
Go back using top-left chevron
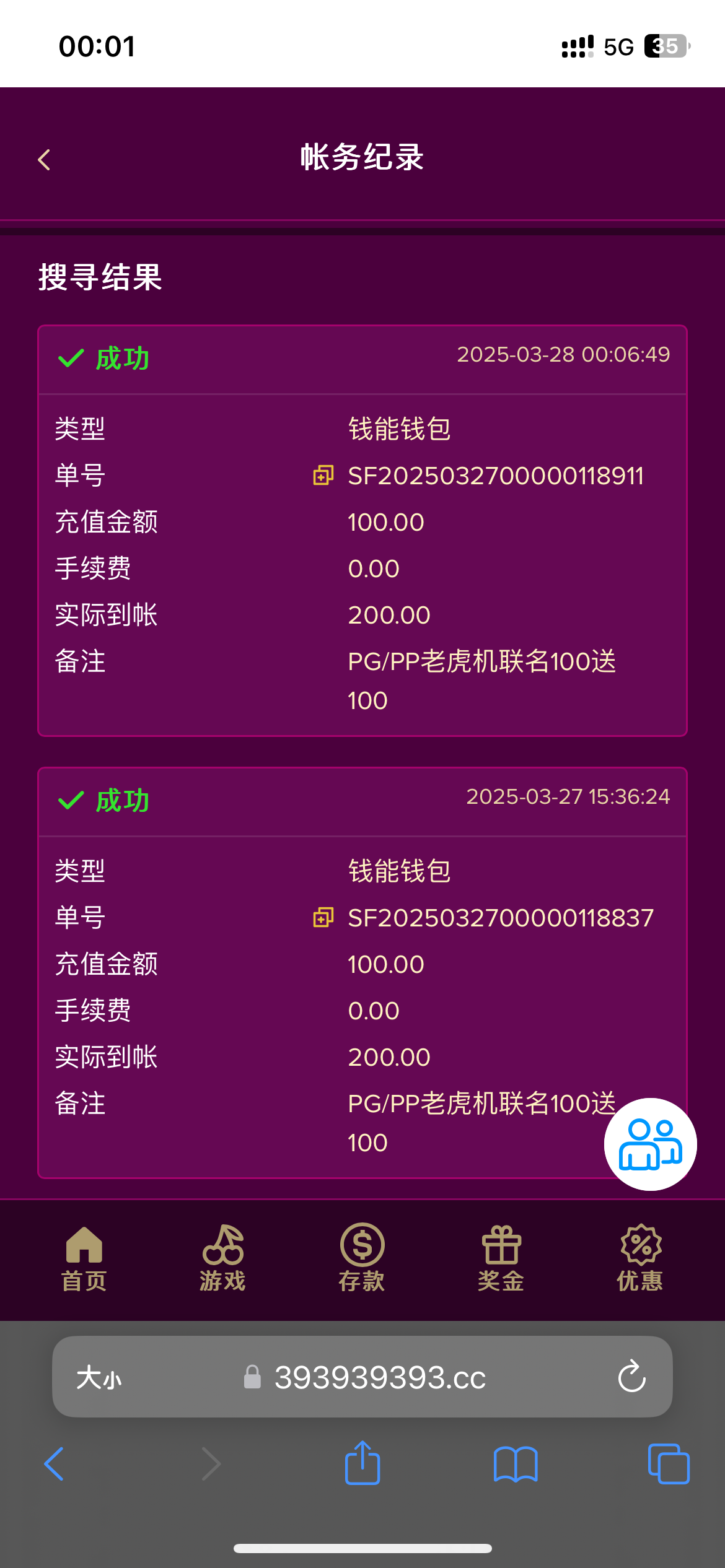coord(43,159)
